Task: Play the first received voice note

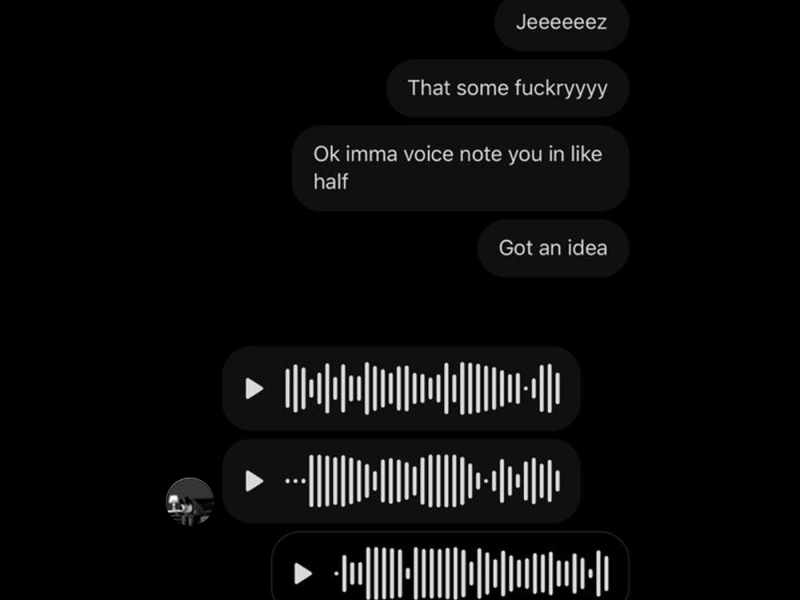Action: tap(255, 388)
